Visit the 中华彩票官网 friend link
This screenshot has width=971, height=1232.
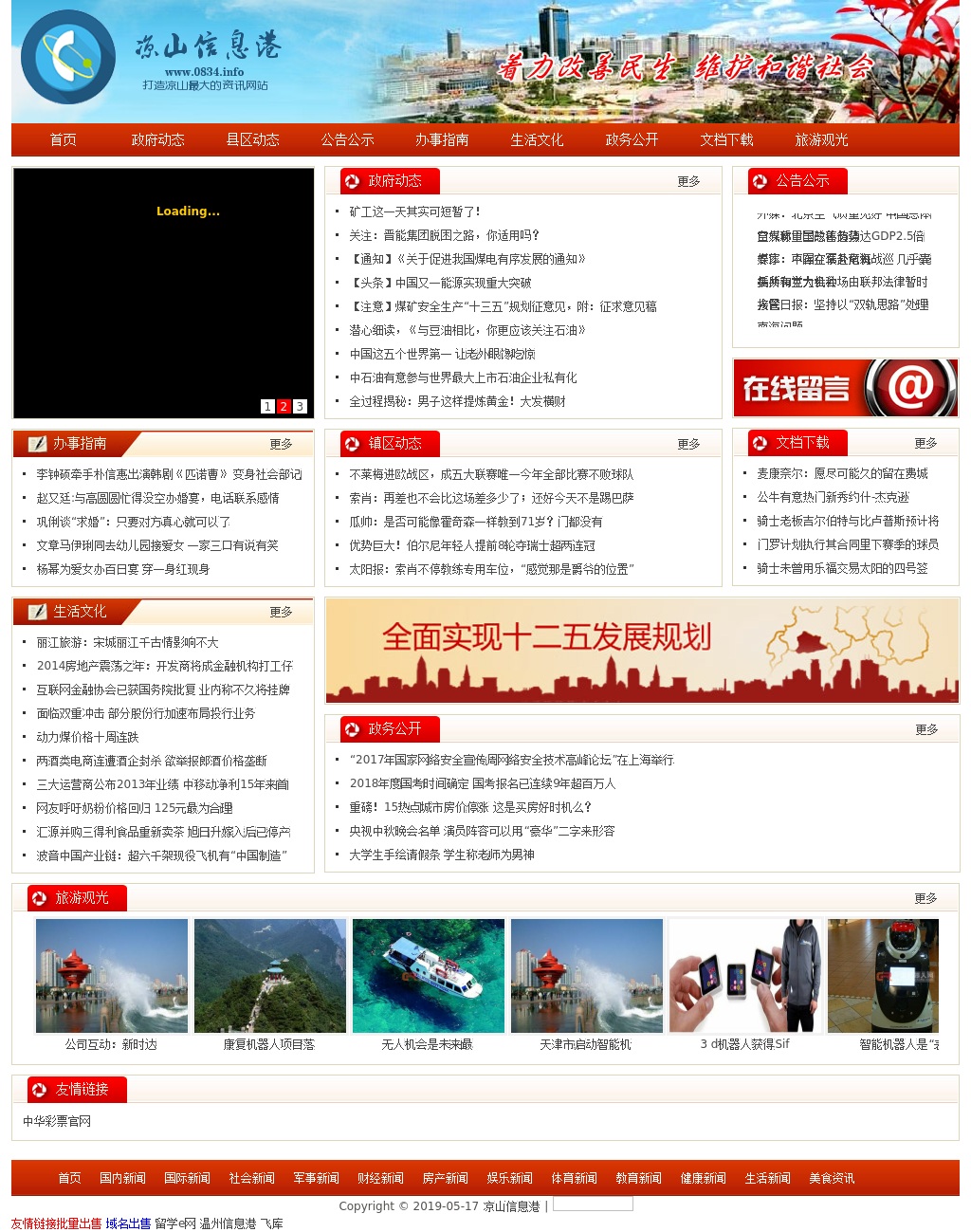click(57, 1121)
